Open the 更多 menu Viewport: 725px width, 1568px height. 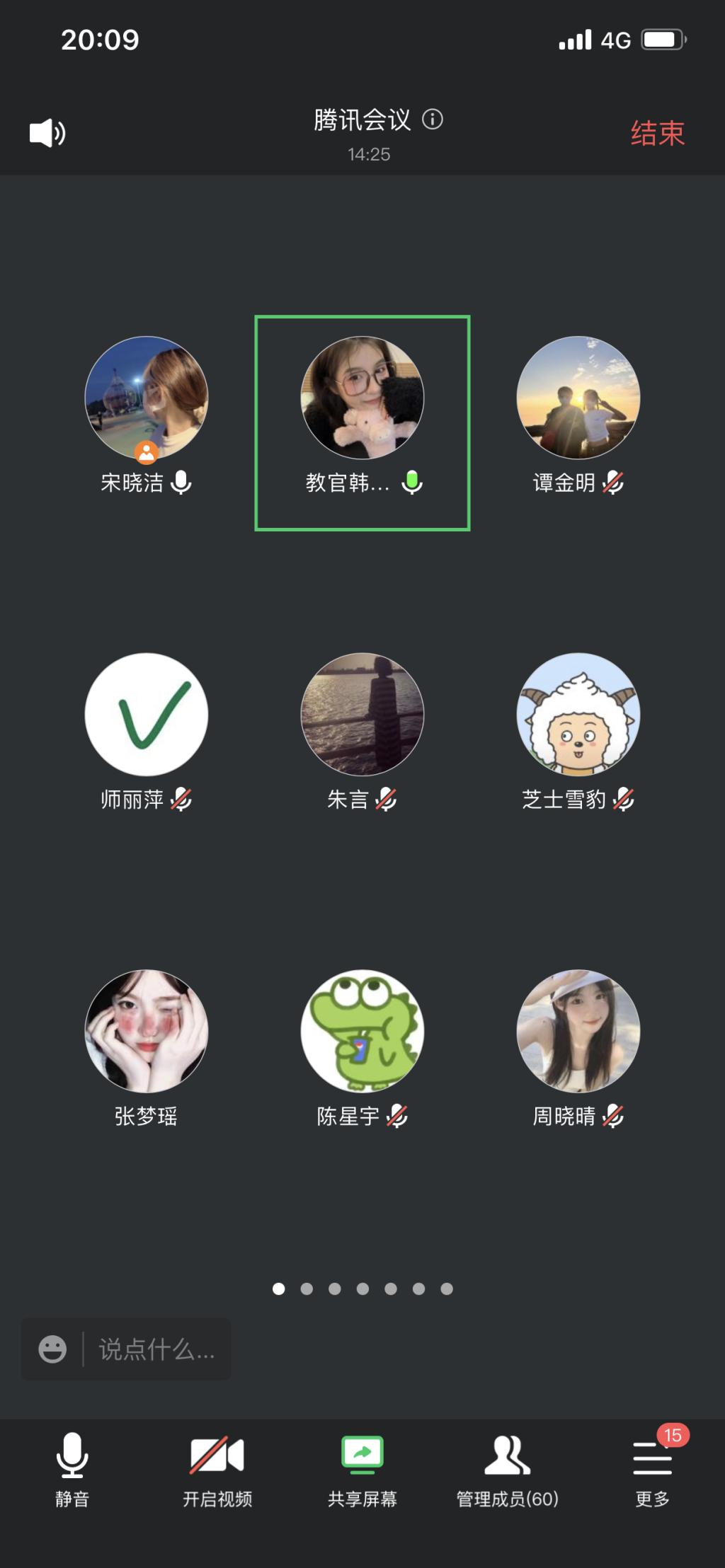point(652,1469)
